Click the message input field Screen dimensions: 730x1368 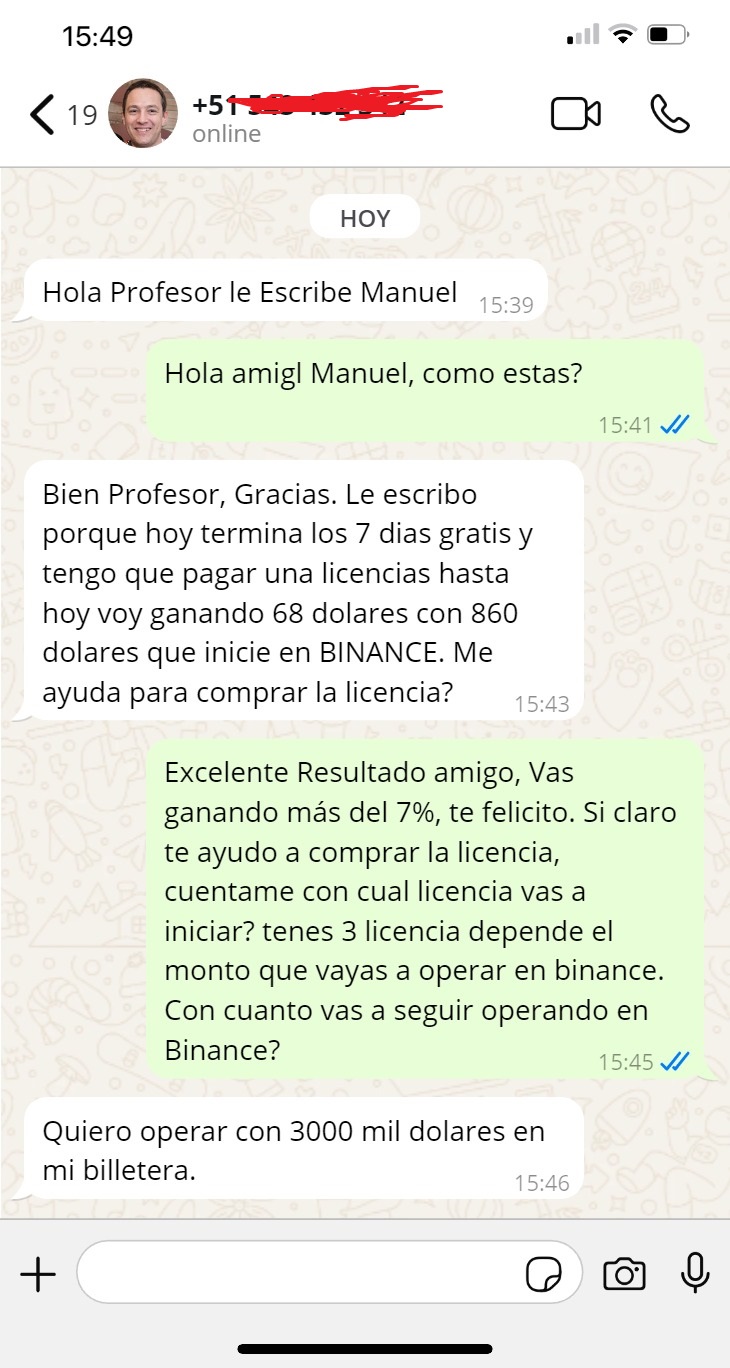(x=300, y=1272)
